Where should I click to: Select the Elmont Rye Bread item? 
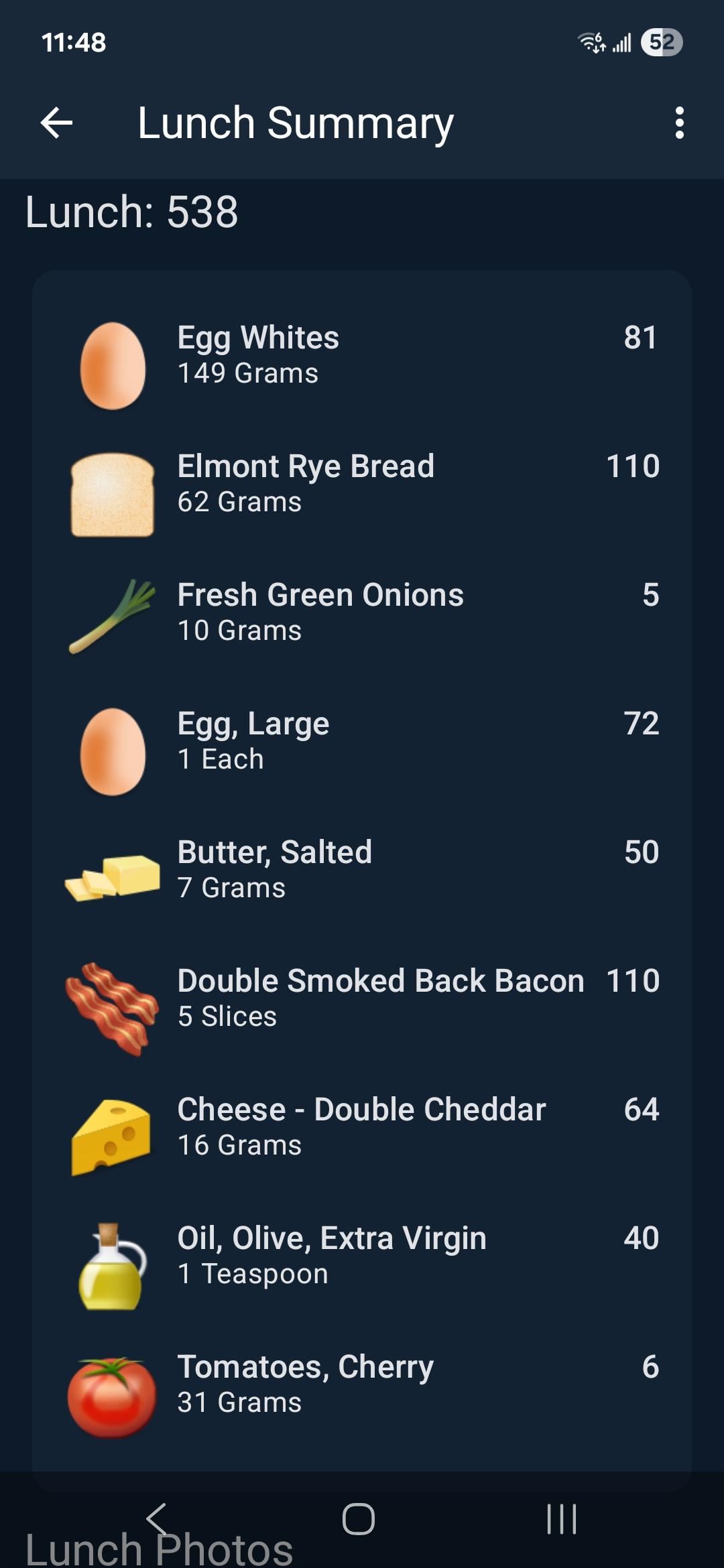362,484
